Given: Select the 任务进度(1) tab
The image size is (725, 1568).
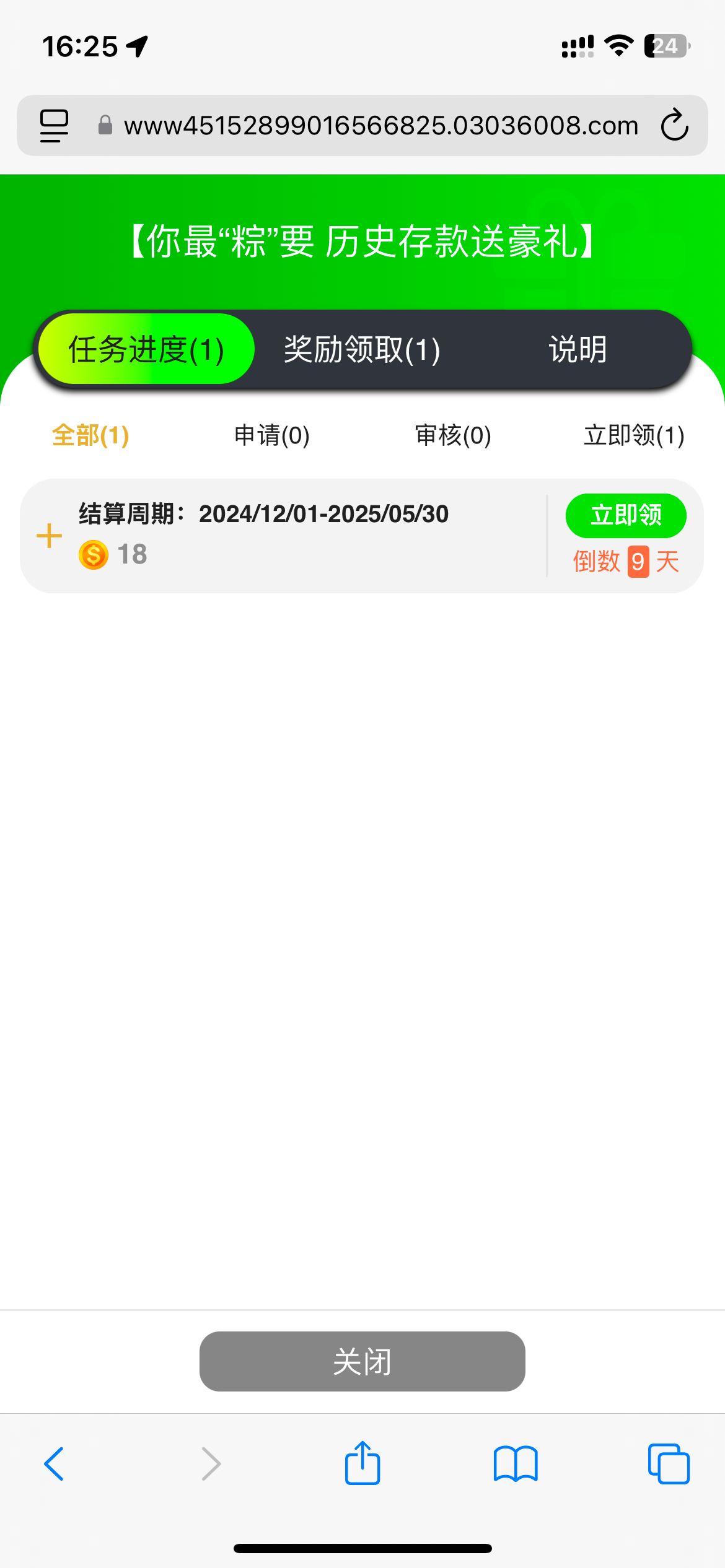Looking at the screenshot, I should (146, 350).
